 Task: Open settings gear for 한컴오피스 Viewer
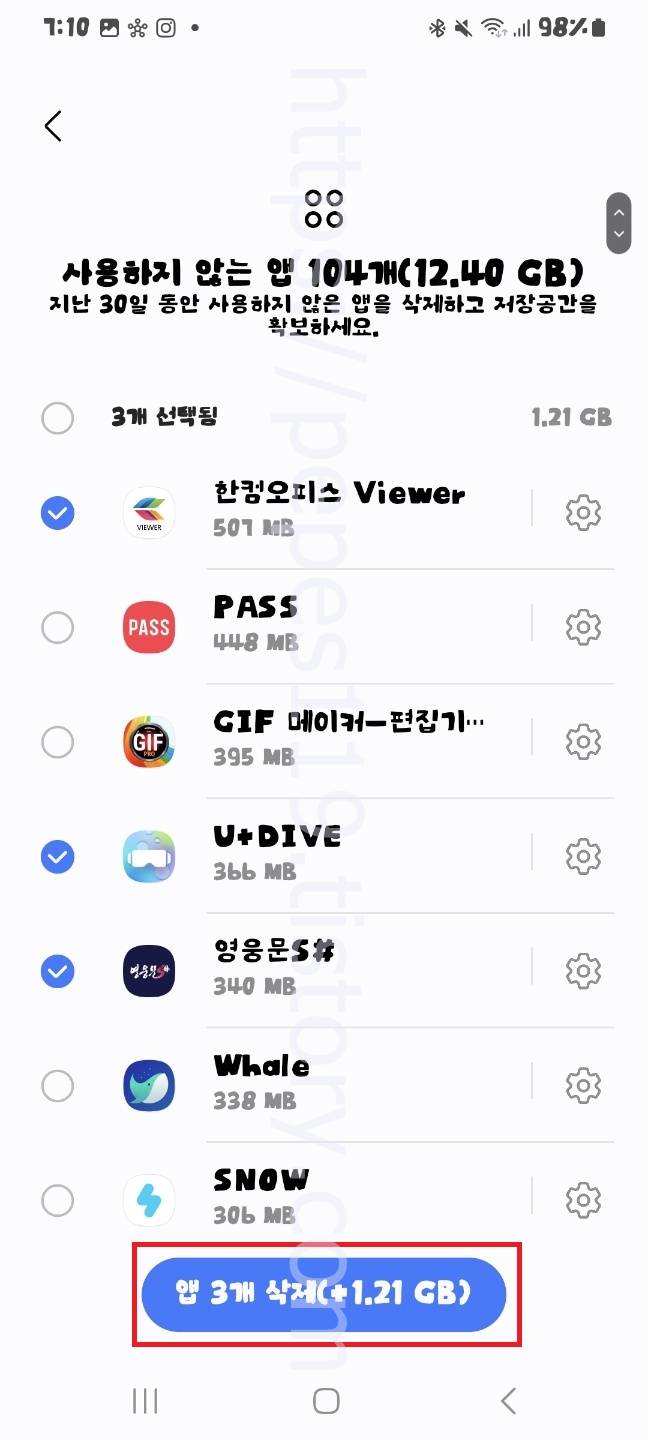pyautogui.click(x=583, y=513)
